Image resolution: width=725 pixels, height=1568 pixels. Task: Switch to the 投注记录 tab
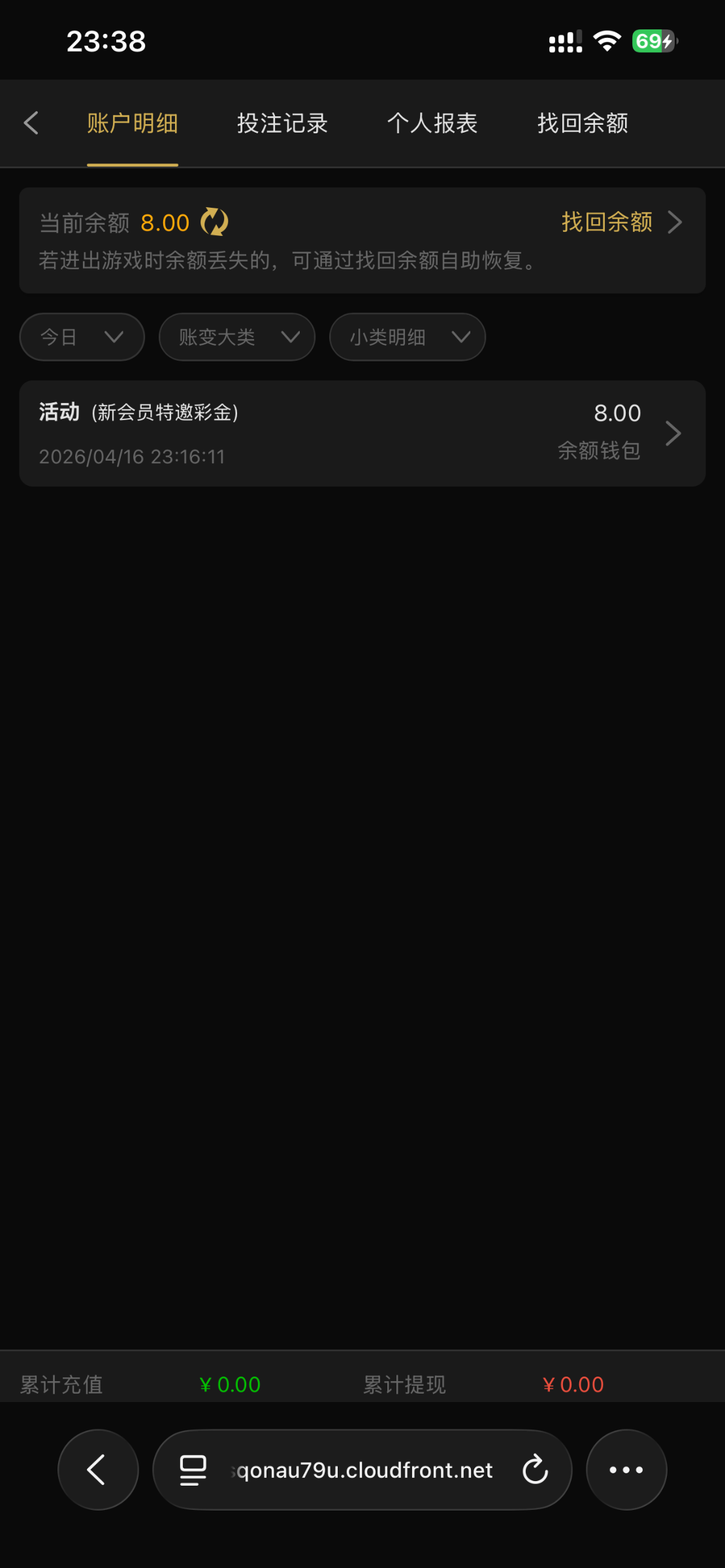pyautogui.click(x=282, y=123)
